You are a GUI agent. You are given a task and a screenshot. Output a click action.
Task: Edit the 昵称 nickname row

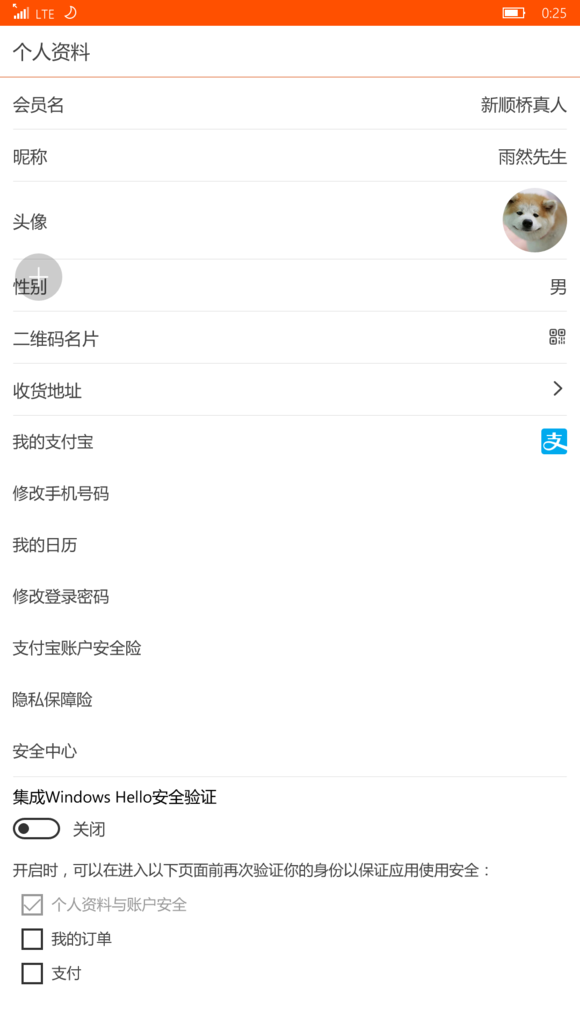coord(289,156)
